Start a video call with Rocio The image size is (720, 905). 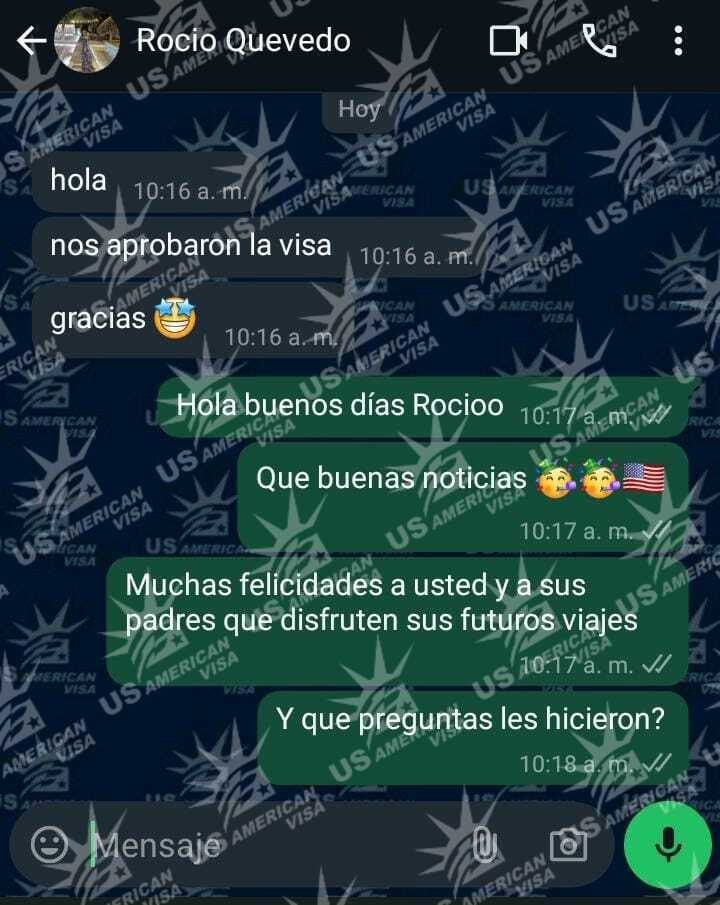[x=508, y=41]
